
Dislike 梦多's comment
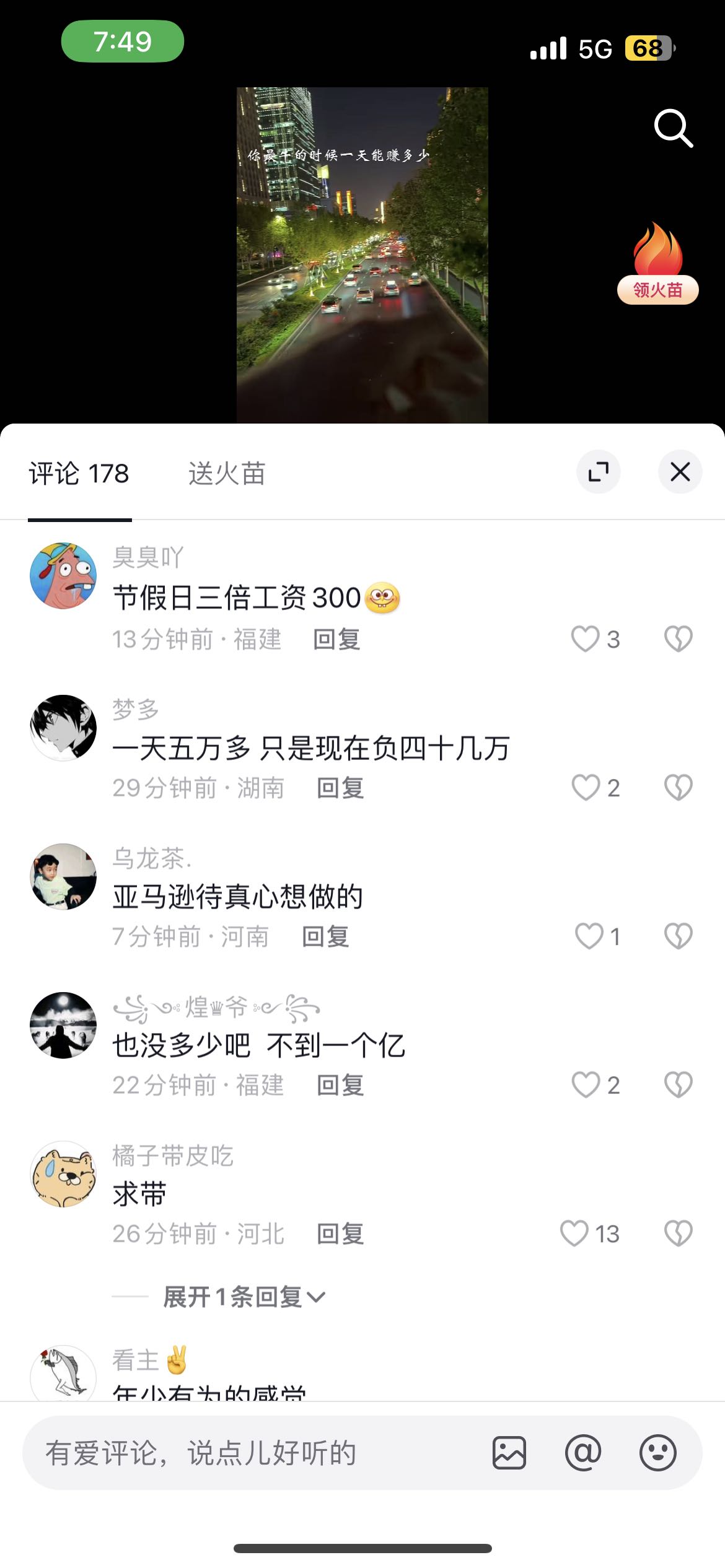click(x=678, y=788)
